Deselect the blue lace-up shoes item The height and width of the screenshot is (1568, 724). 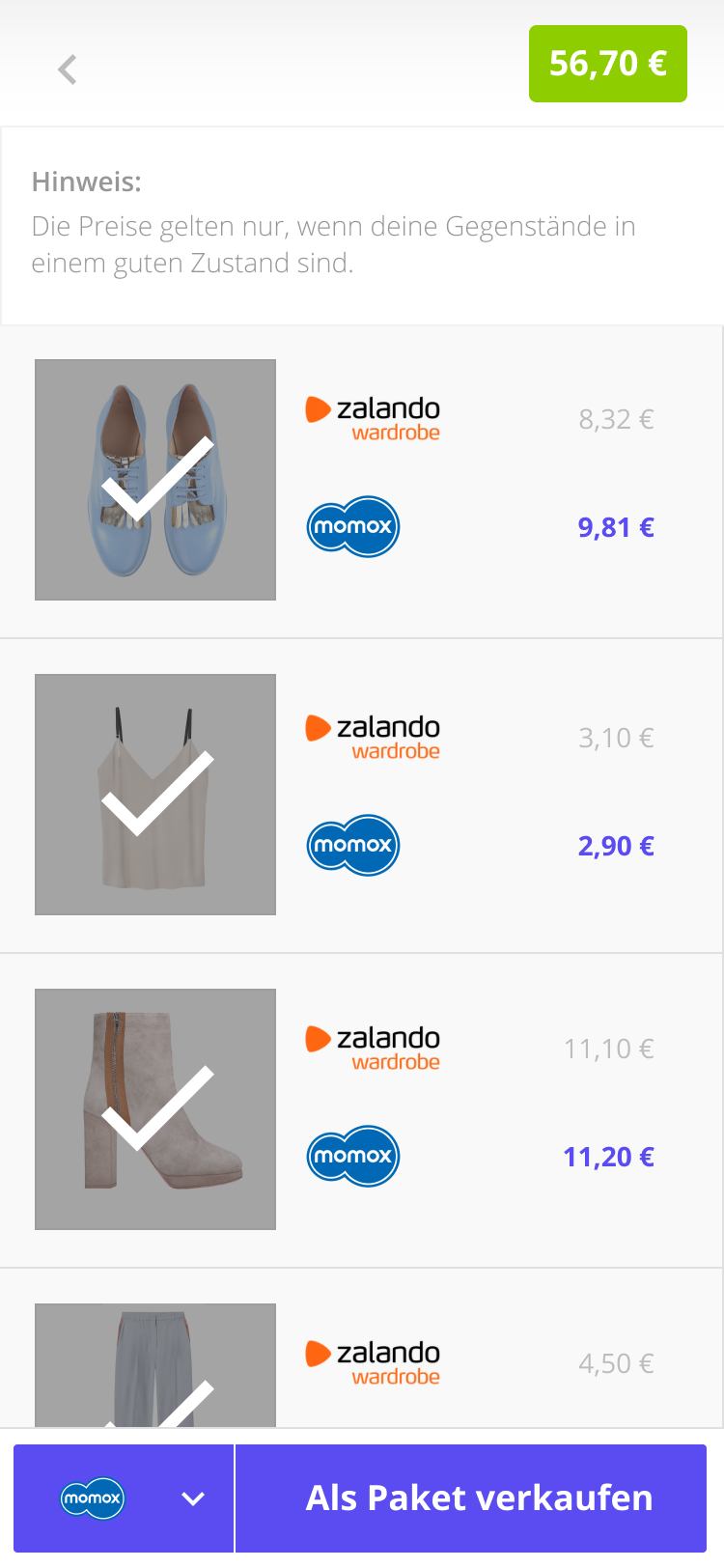[155, 480]
